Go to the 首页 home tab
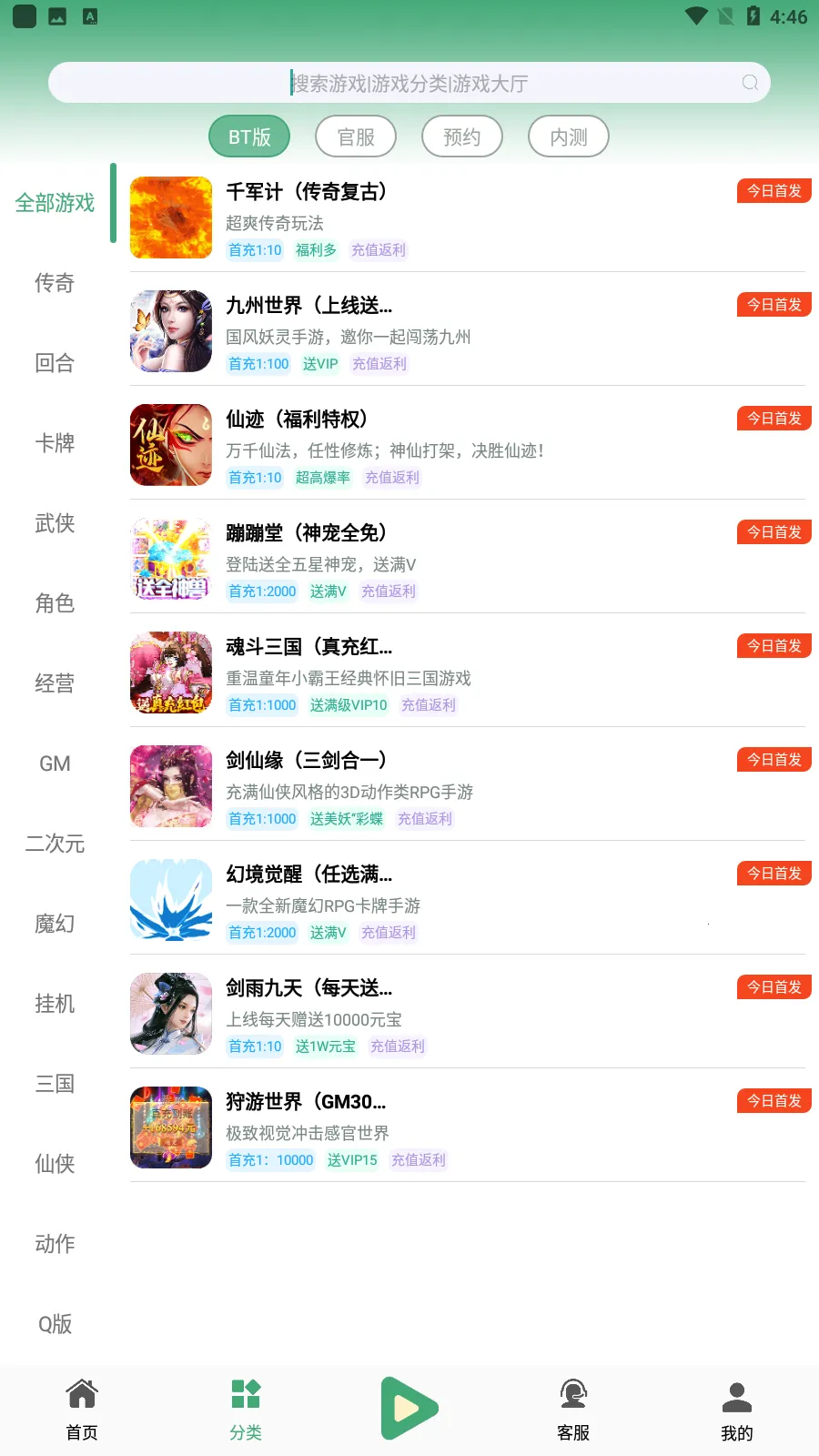The image size is (819, 1456). (x=82, y=1409)
